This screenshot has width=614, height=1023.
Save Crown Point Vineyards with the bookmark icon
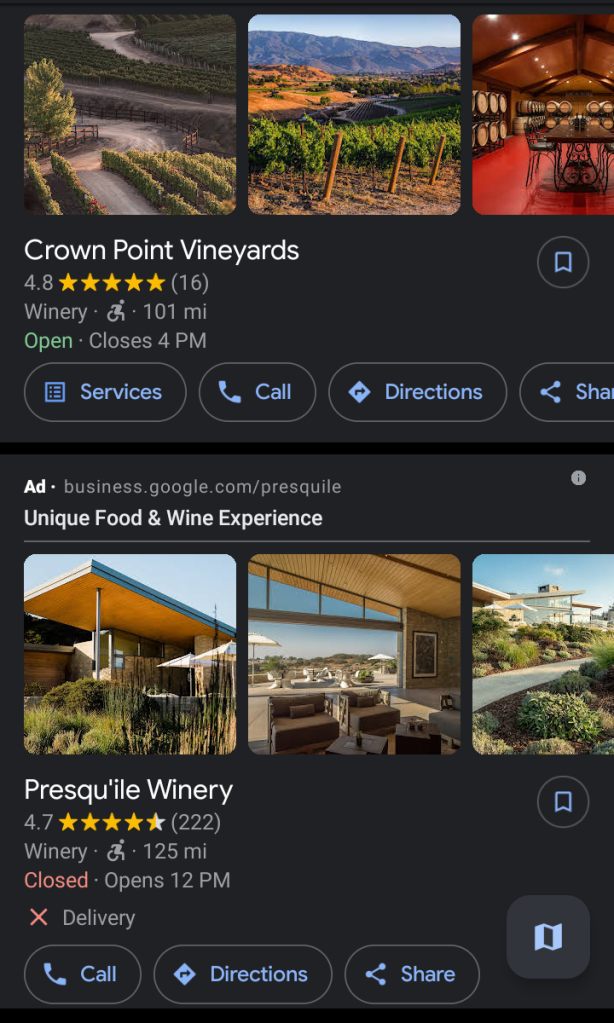[x=563, y=262]
